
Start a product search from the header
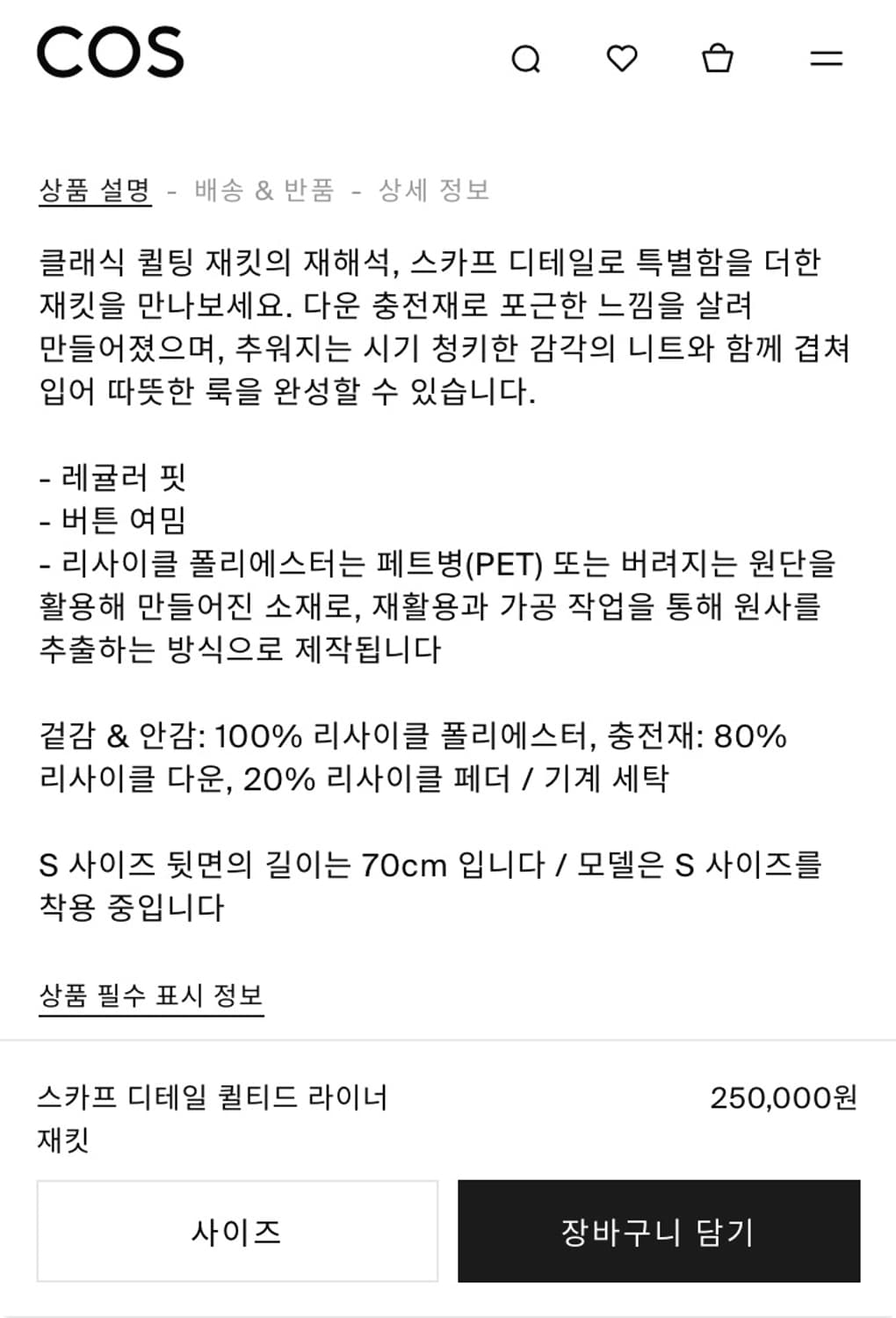point(528,59)
